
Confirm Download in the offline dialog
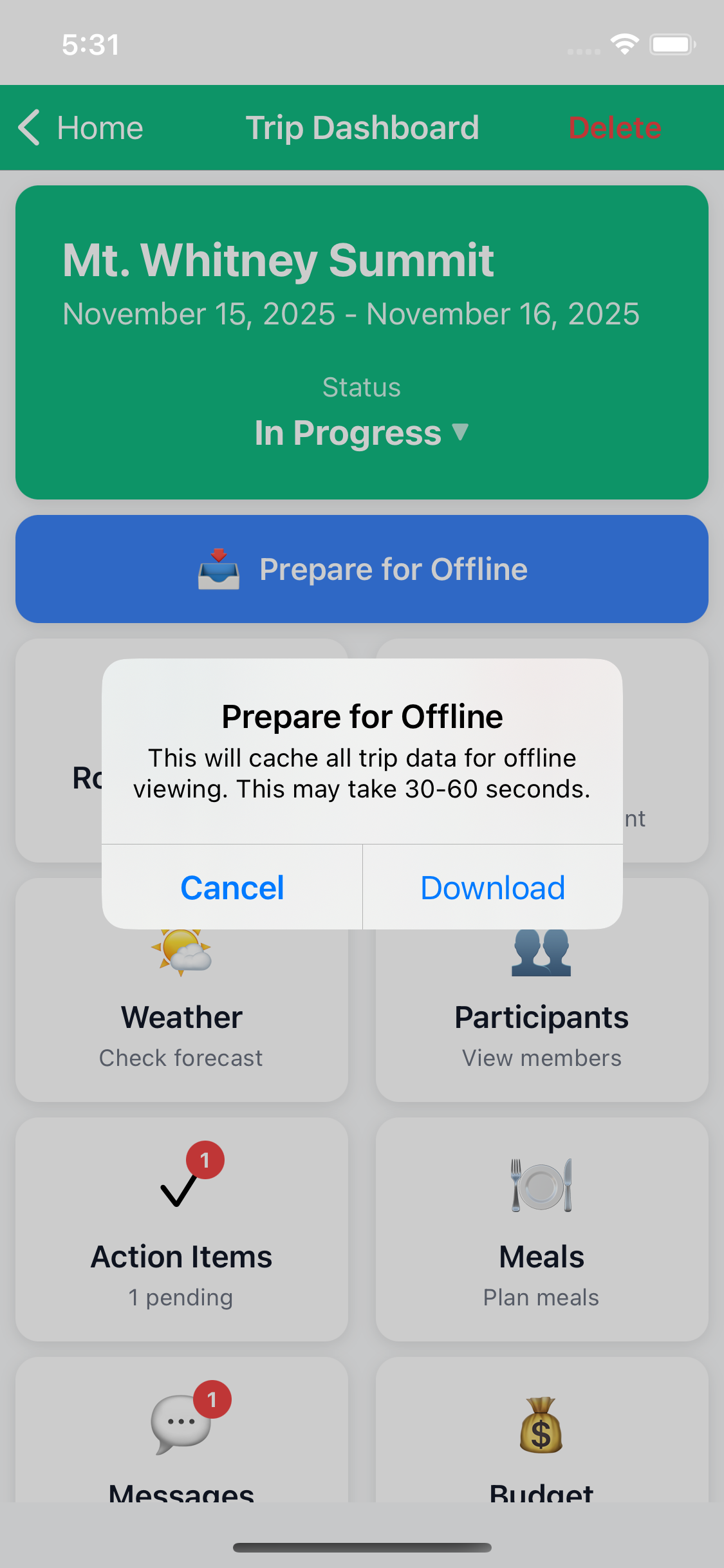click(x=492, y=887)
